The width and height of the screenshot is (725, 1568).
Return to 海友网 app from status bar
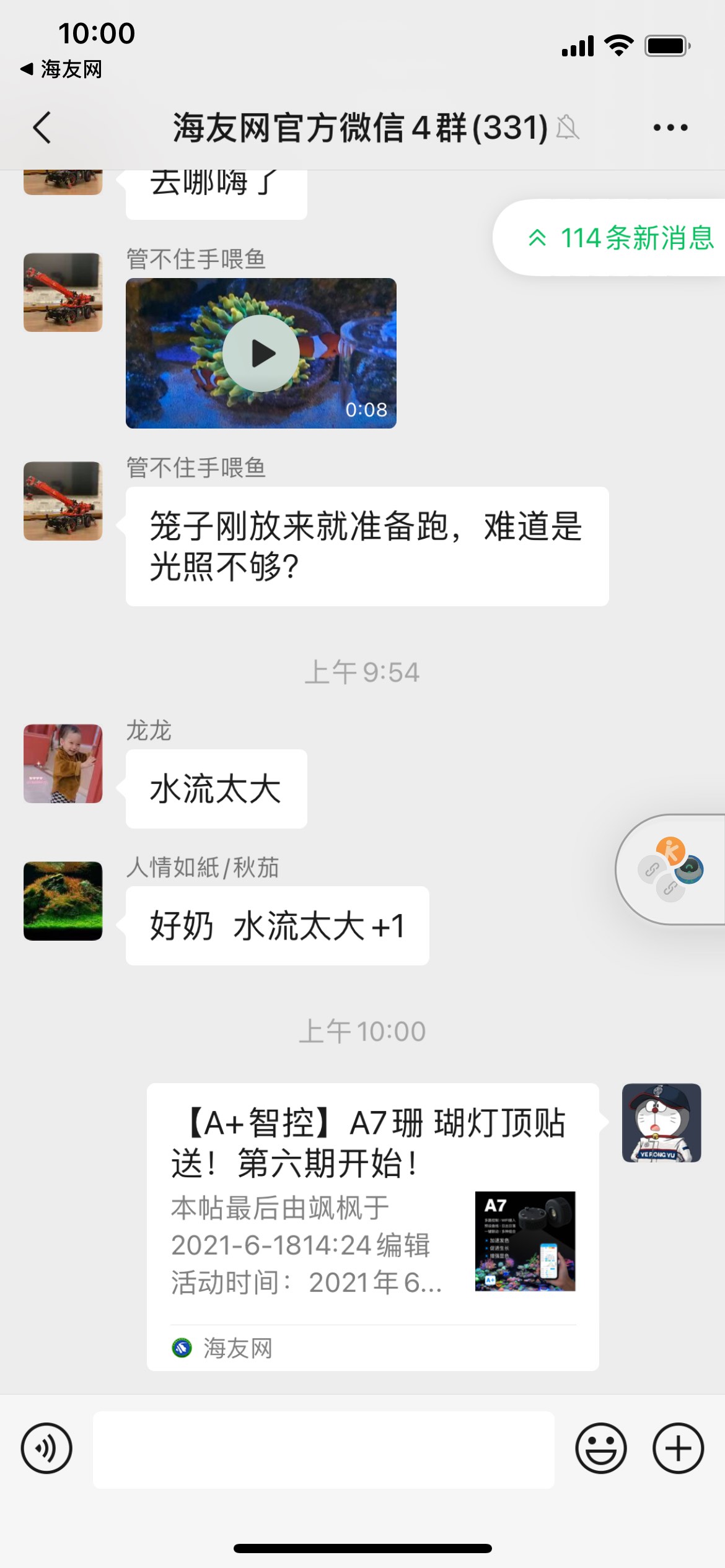pyautogui.click(x=61, y=69)
